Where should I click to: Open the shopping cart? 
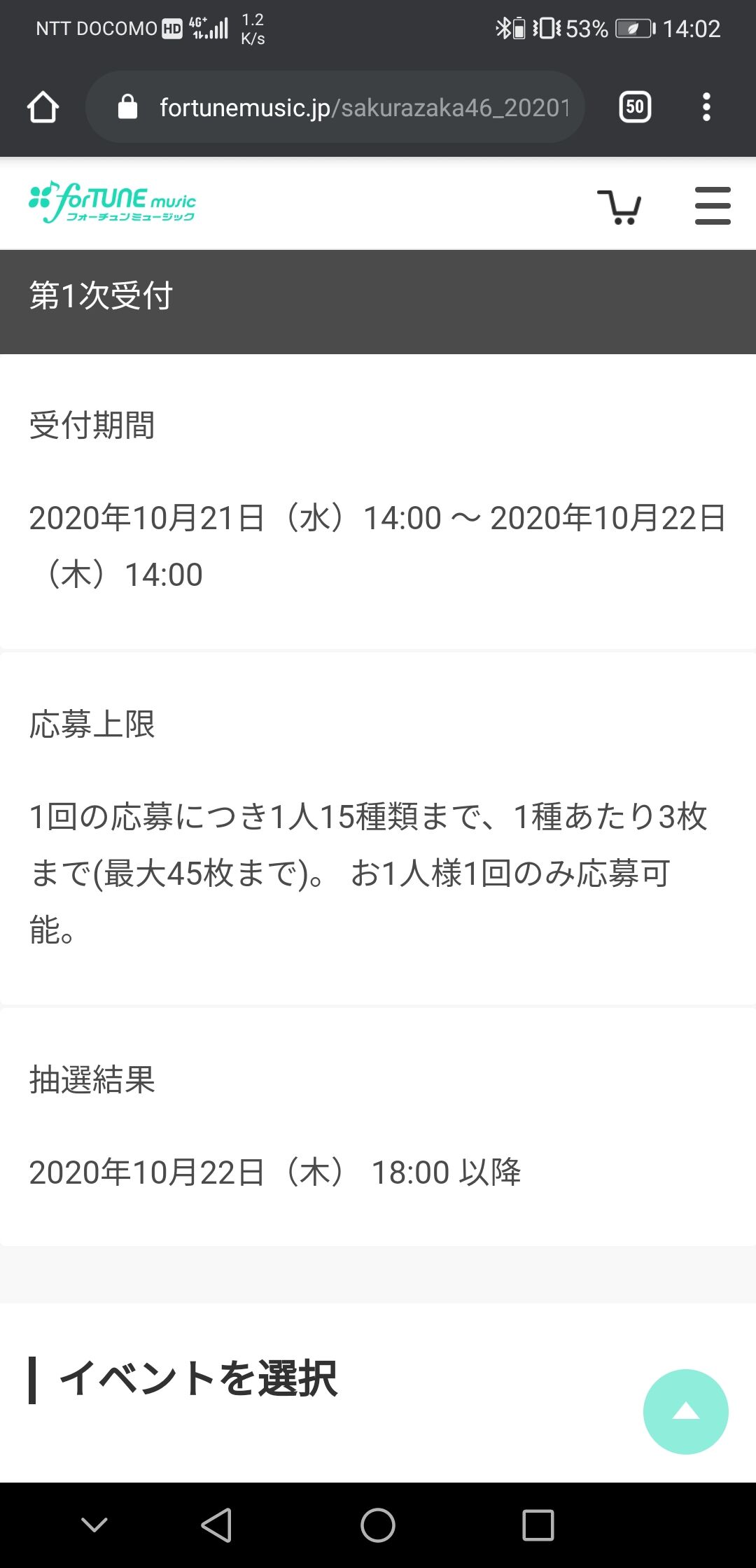619,206
